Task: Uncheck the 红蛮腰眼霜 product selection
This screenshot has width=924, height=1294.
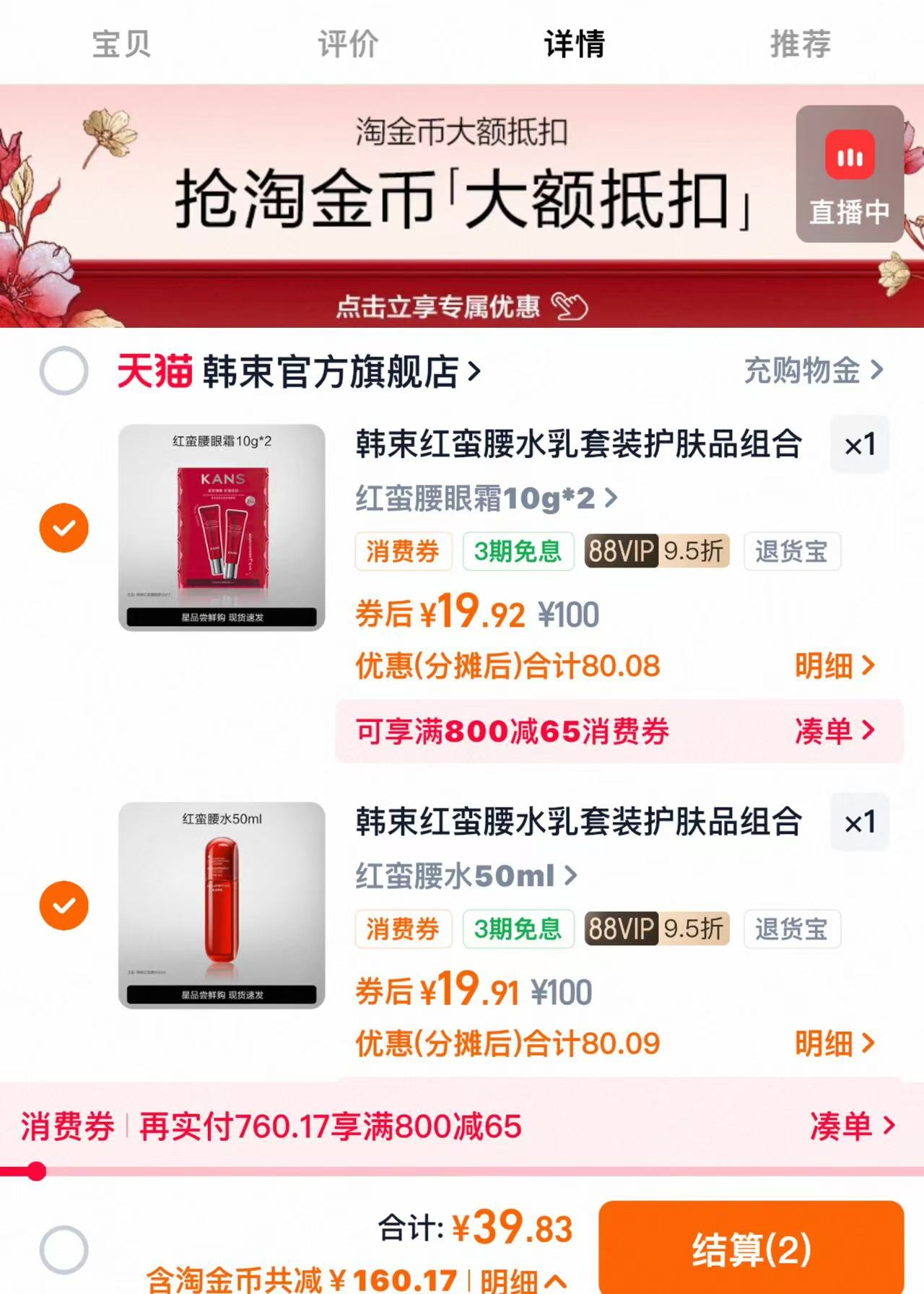Action: click(64, 526)
